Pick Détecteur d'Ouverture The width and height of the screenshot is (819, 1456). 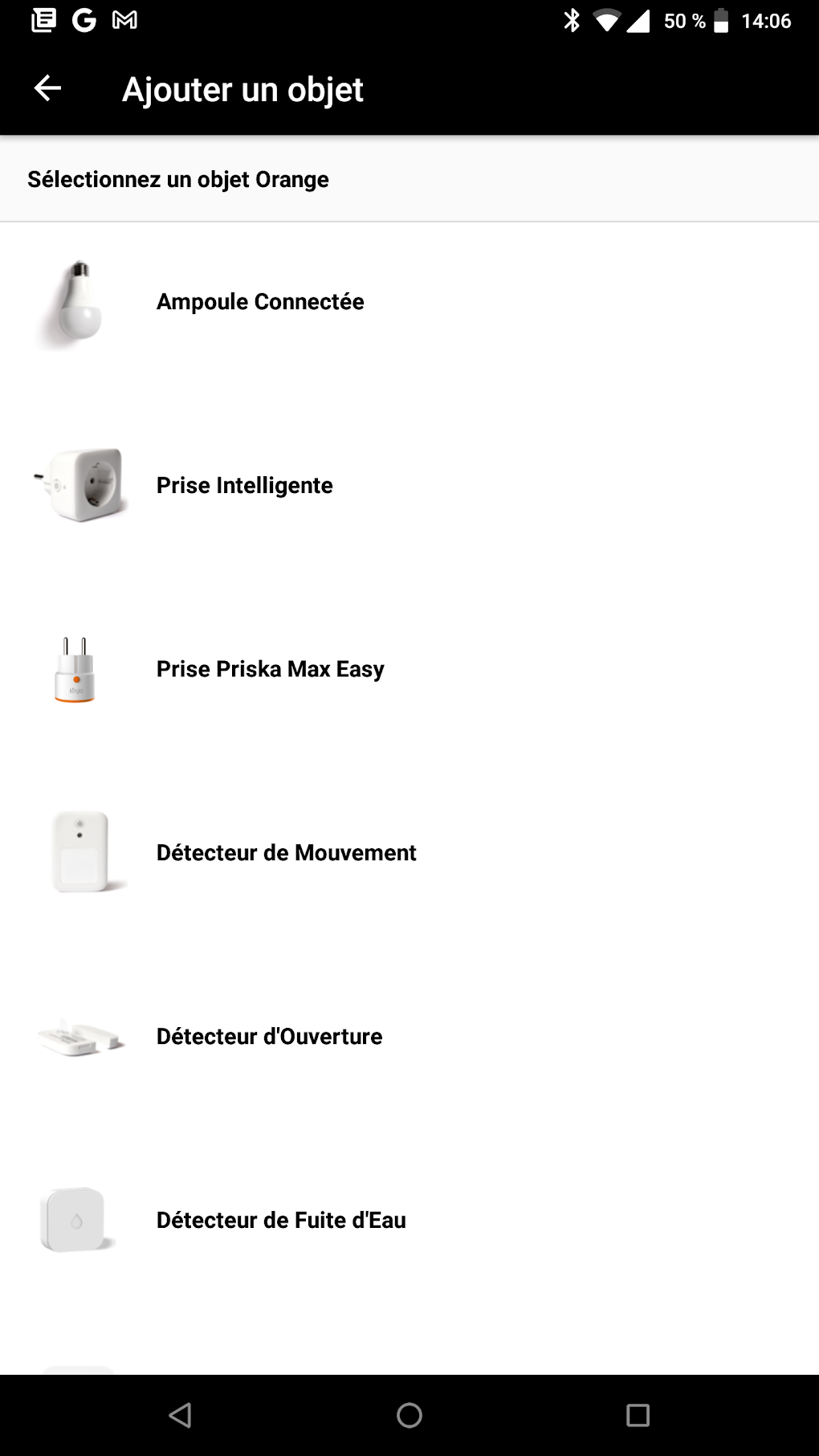[x=269, y=1037]
